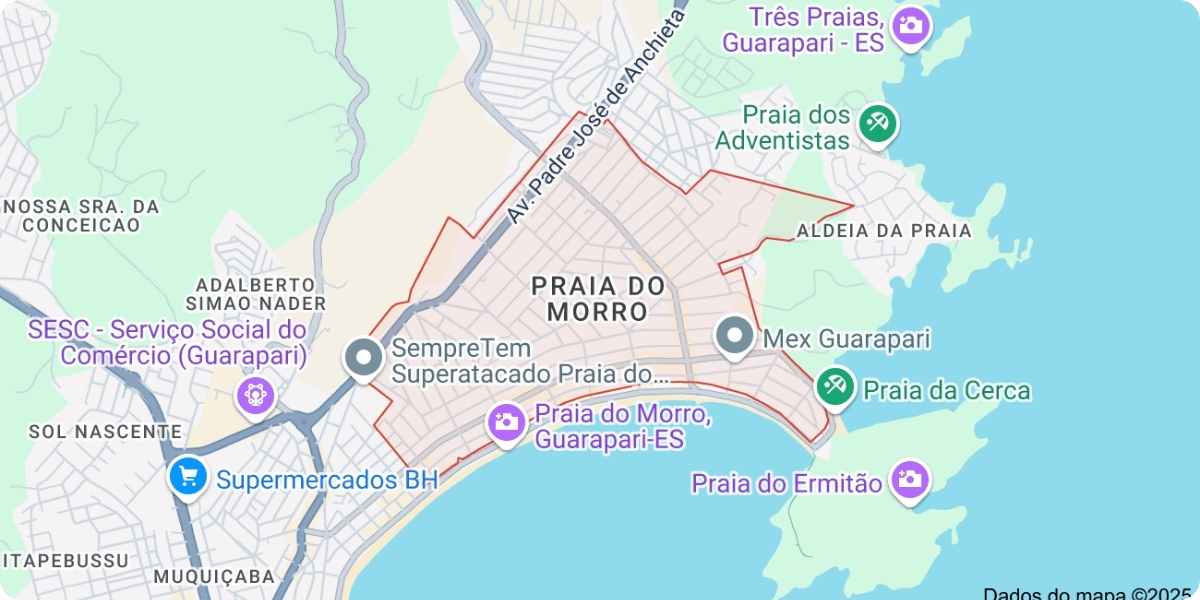Screen dimensions: 1200x600
Task: Tap the SempreTem Superatacado pin
Action: [x=363, y=357]
